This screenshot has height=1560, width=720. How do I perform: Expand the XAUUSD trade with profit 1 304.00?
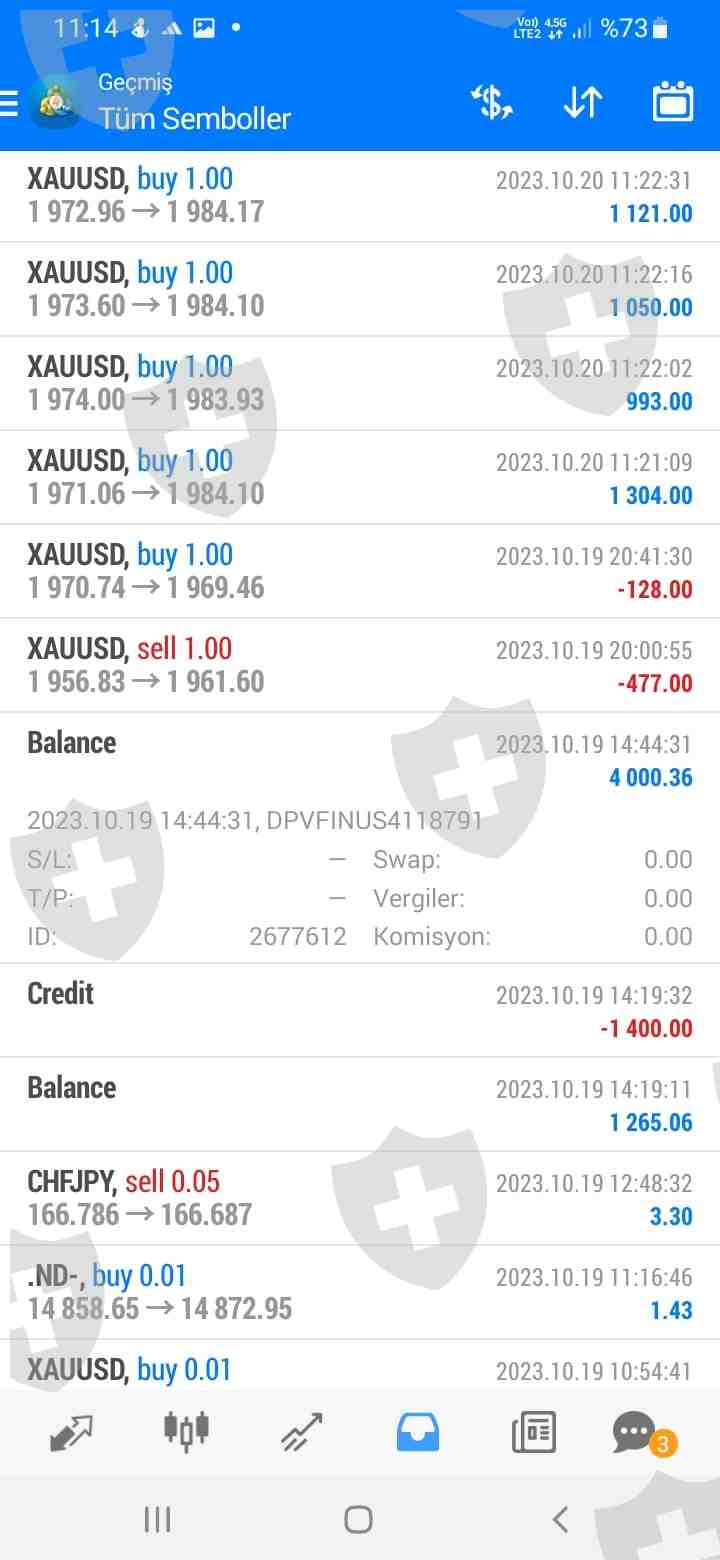(360, 477)
